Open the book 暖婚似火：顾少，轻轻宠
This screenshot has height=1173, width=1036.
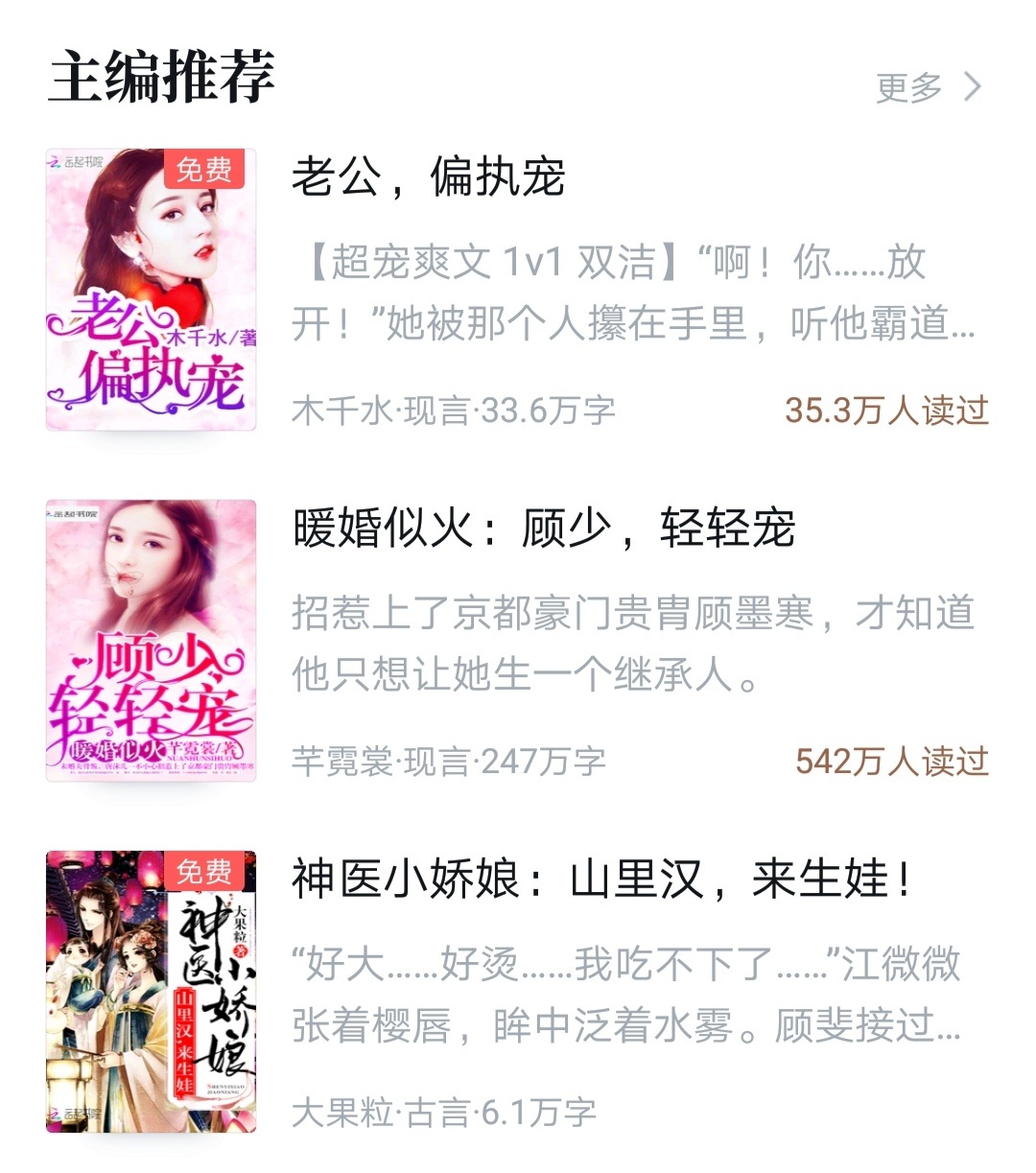(x=544, y=528)
